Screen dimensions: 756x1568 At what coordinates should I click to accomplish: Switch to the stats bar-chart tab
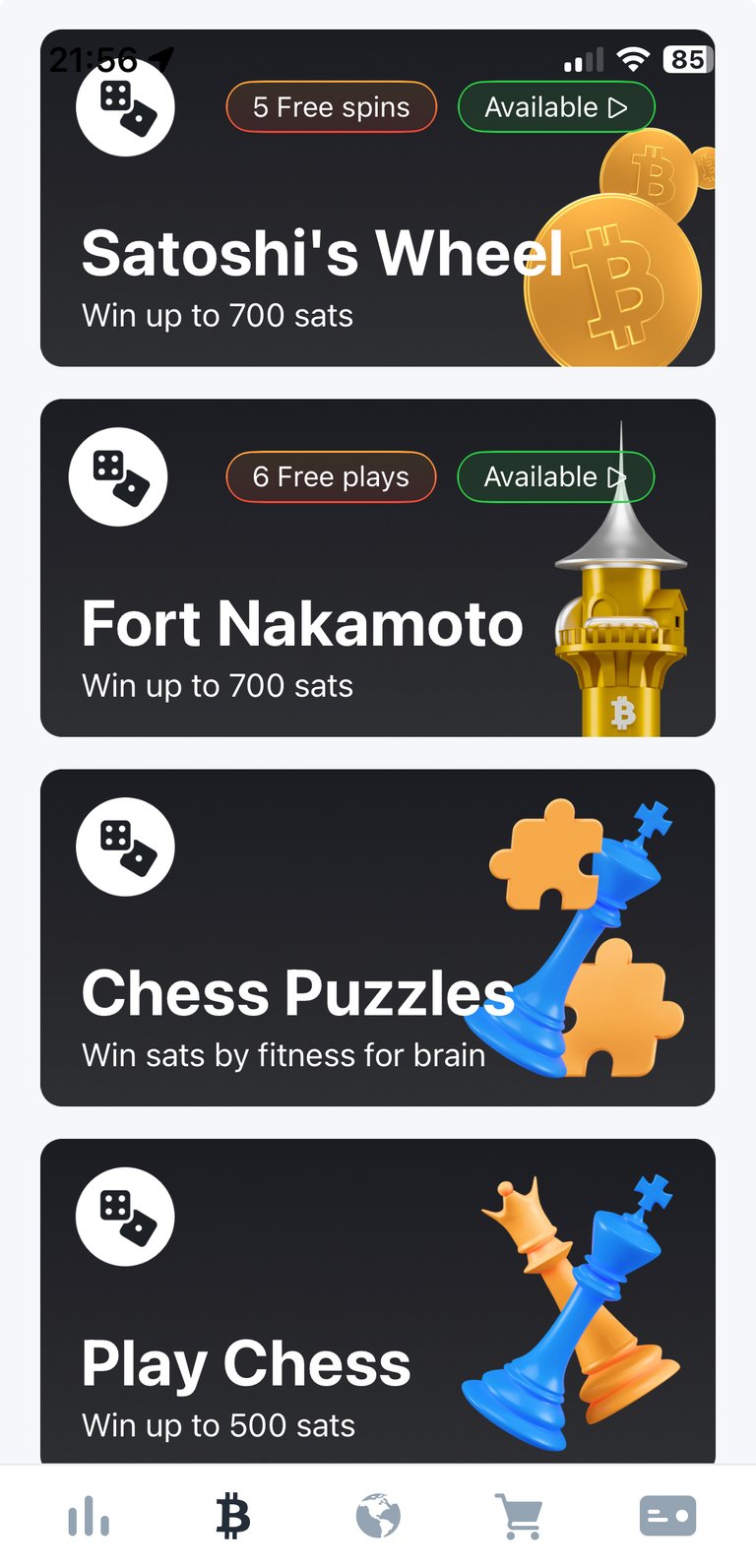click(89, 1516)
